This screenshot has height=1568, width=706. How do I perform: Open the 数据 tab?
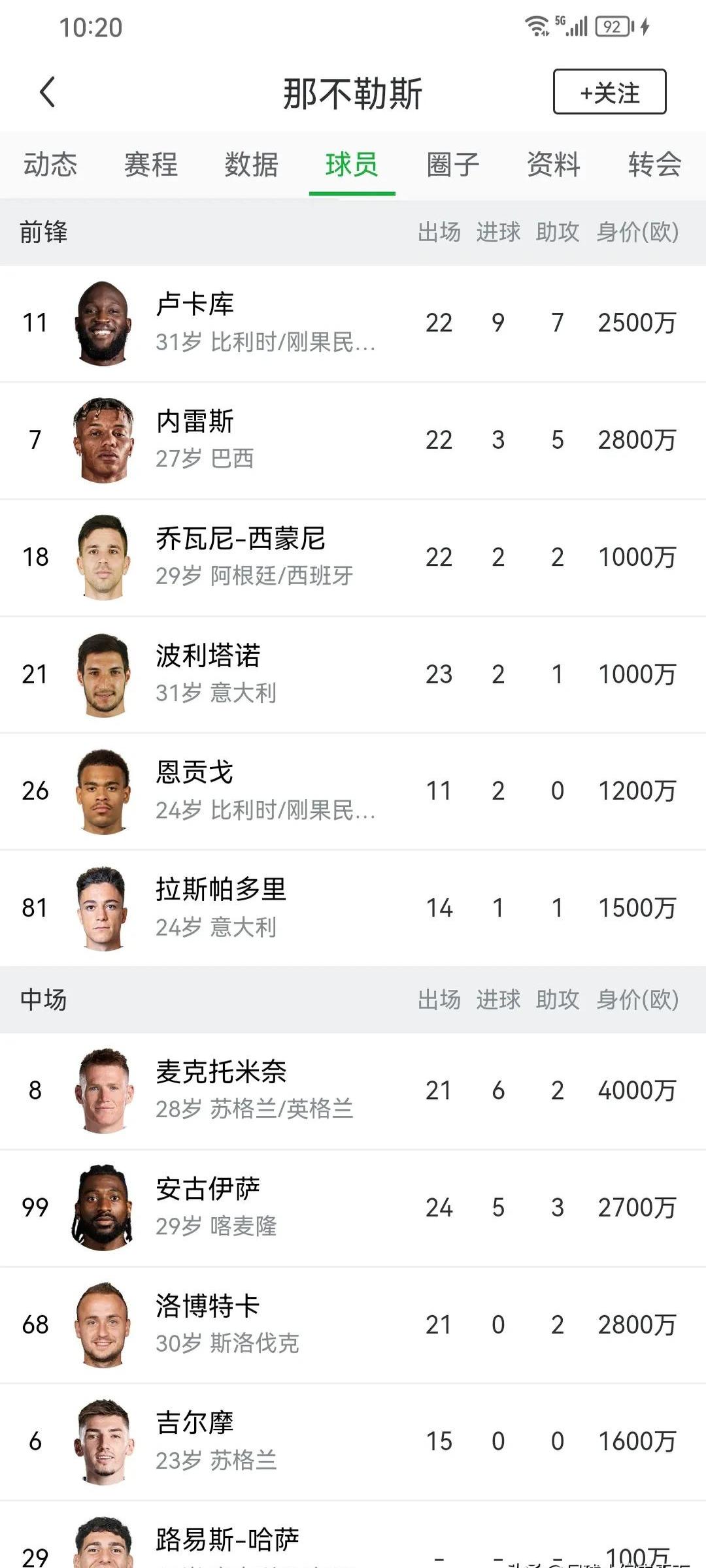click(x=251, y=165)
